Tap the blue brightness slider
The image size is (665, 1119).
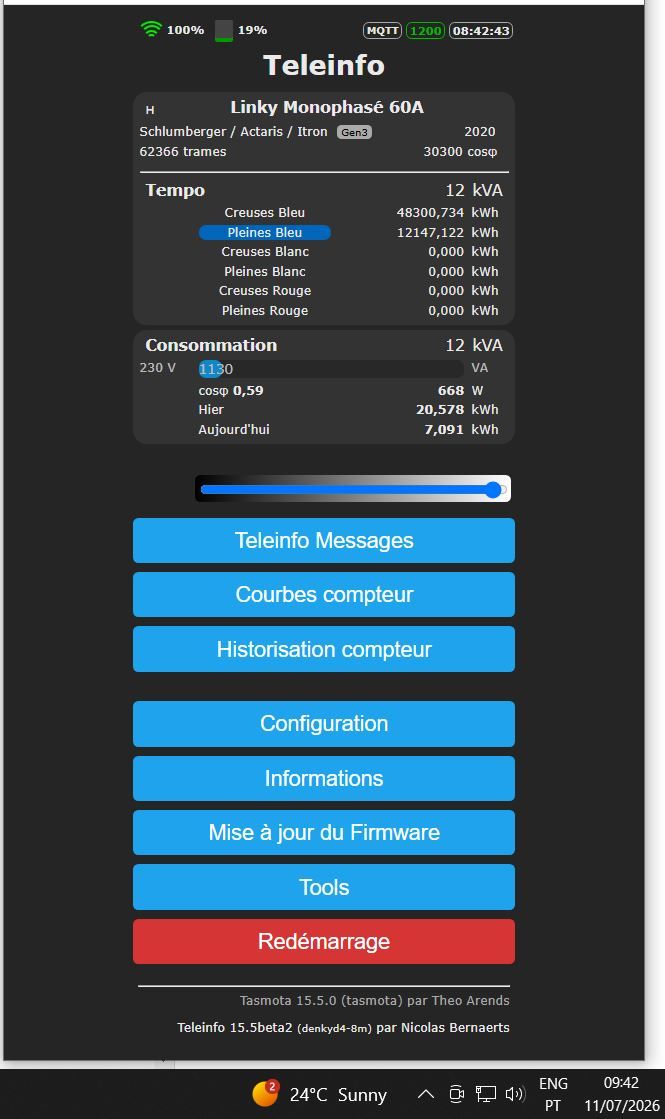[x=352, y=489]
